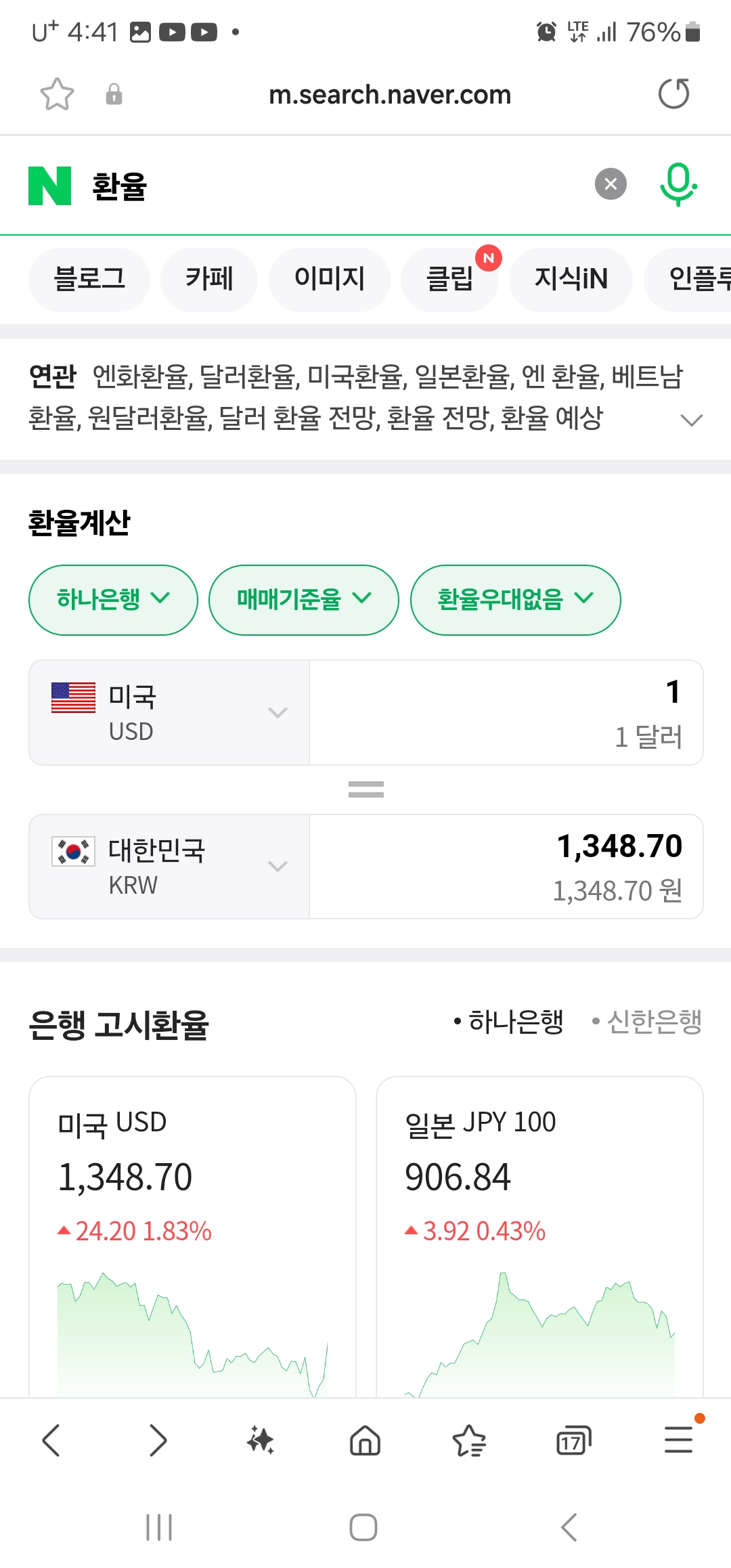Clear the search query 환율
This screenshot has height=1568, width=731.
pyautogui.click(x=611, y=184)
